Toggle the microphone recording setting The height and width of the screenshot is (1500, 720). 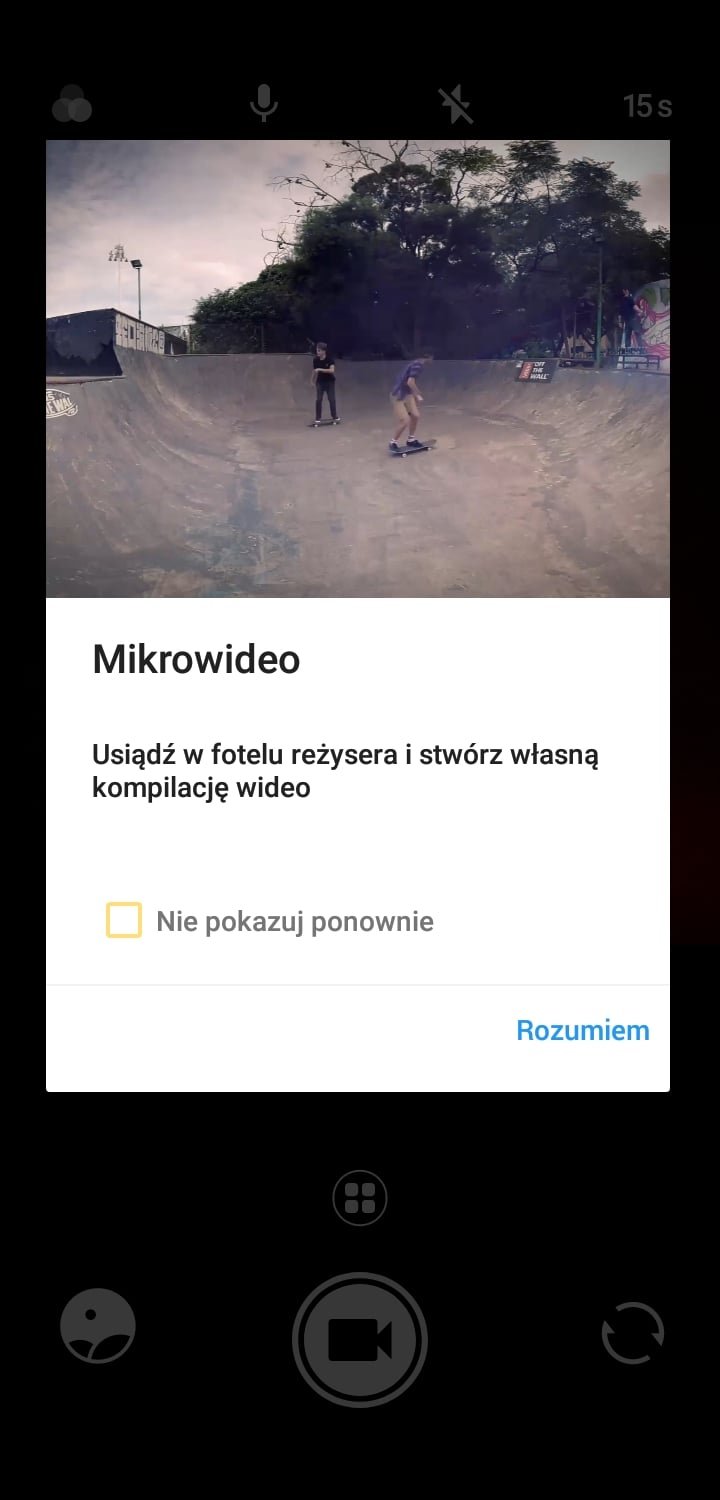pyautogui.click(x=264, y=103)
